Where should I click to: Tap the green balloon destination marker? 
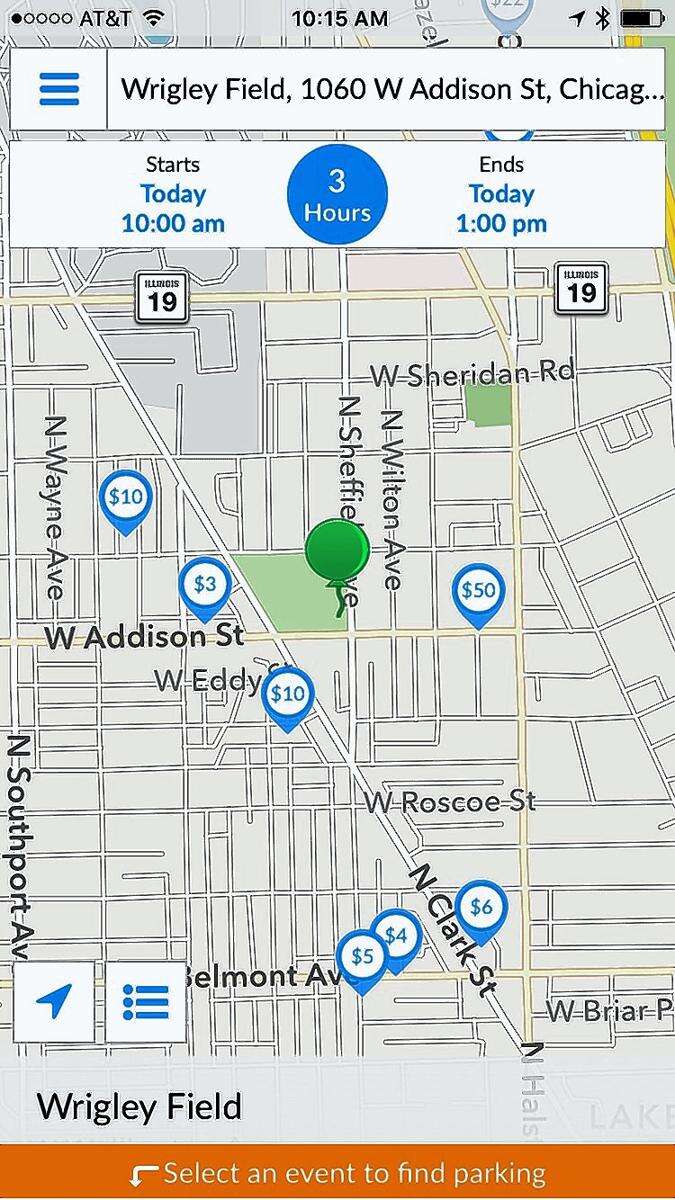[x=337, y=565]
